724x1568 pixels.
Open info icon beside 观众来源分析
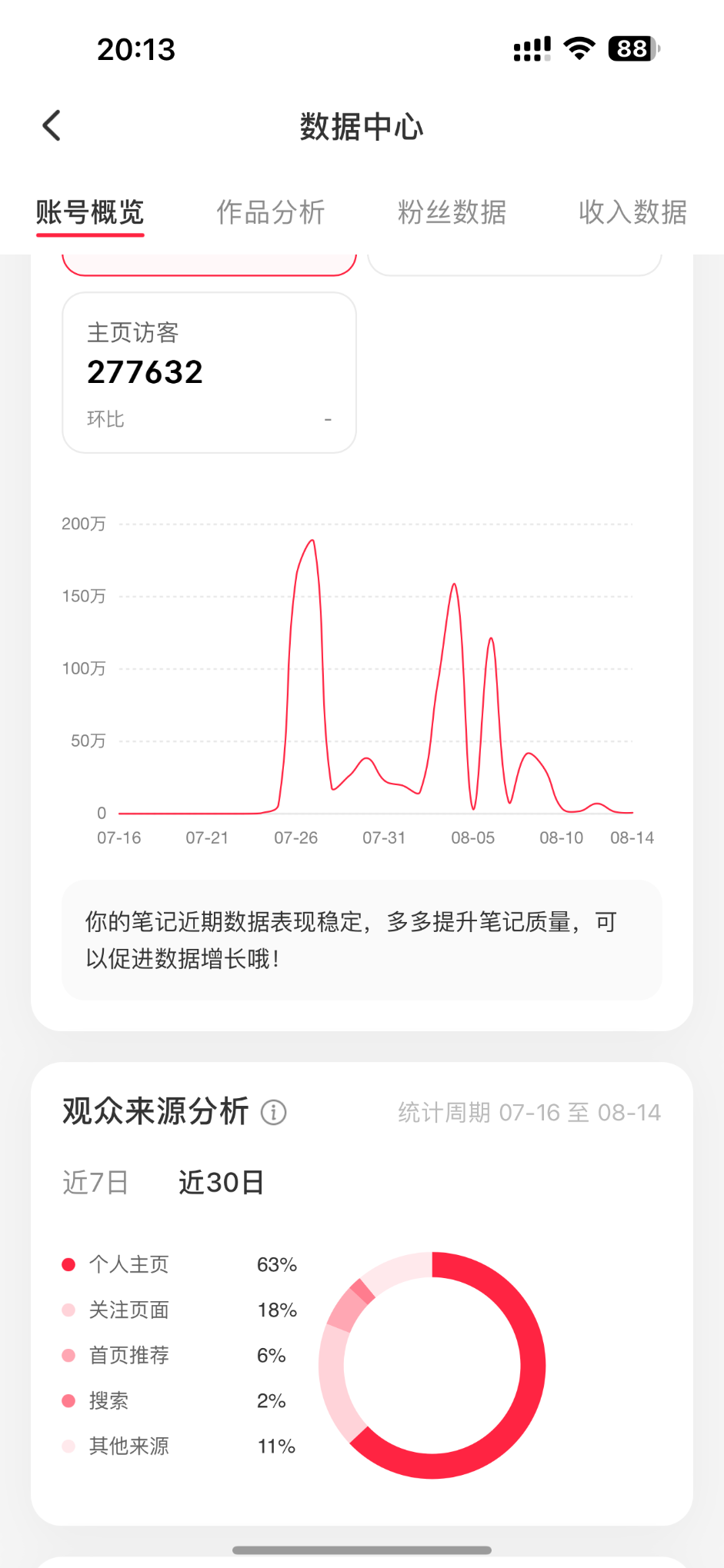274,1112
